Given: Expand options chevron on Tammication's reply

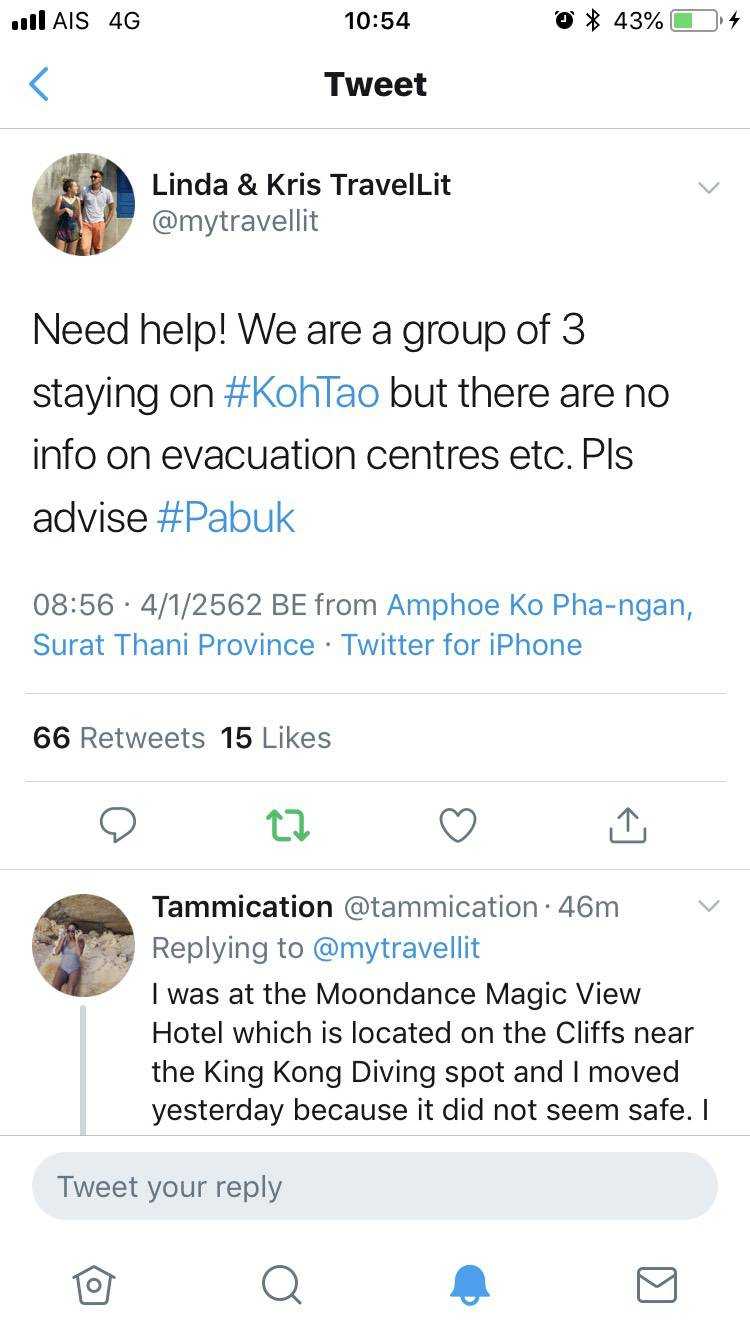Looking at the screenshot, I should 708,906.
